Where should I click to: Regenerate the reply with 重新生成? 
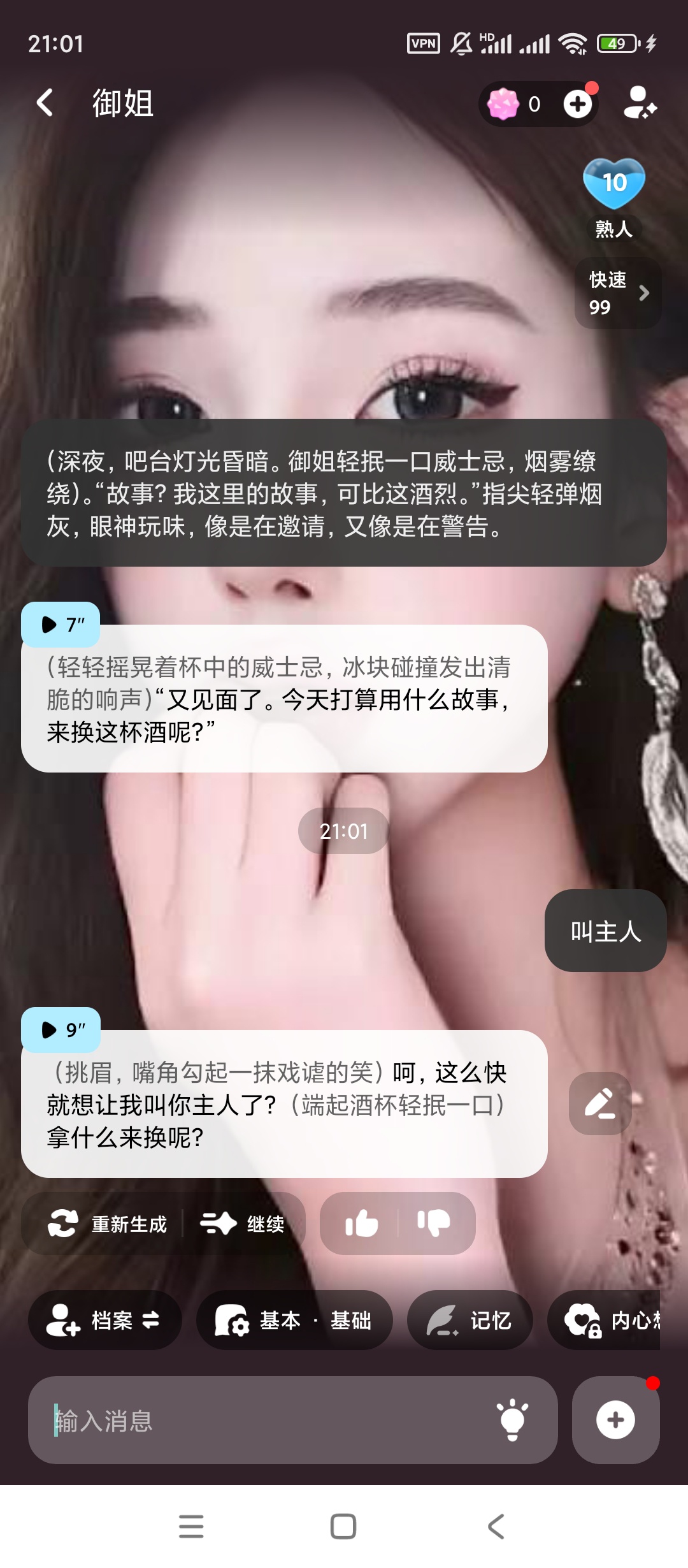pyautogui.click(x=108, y=1224)
